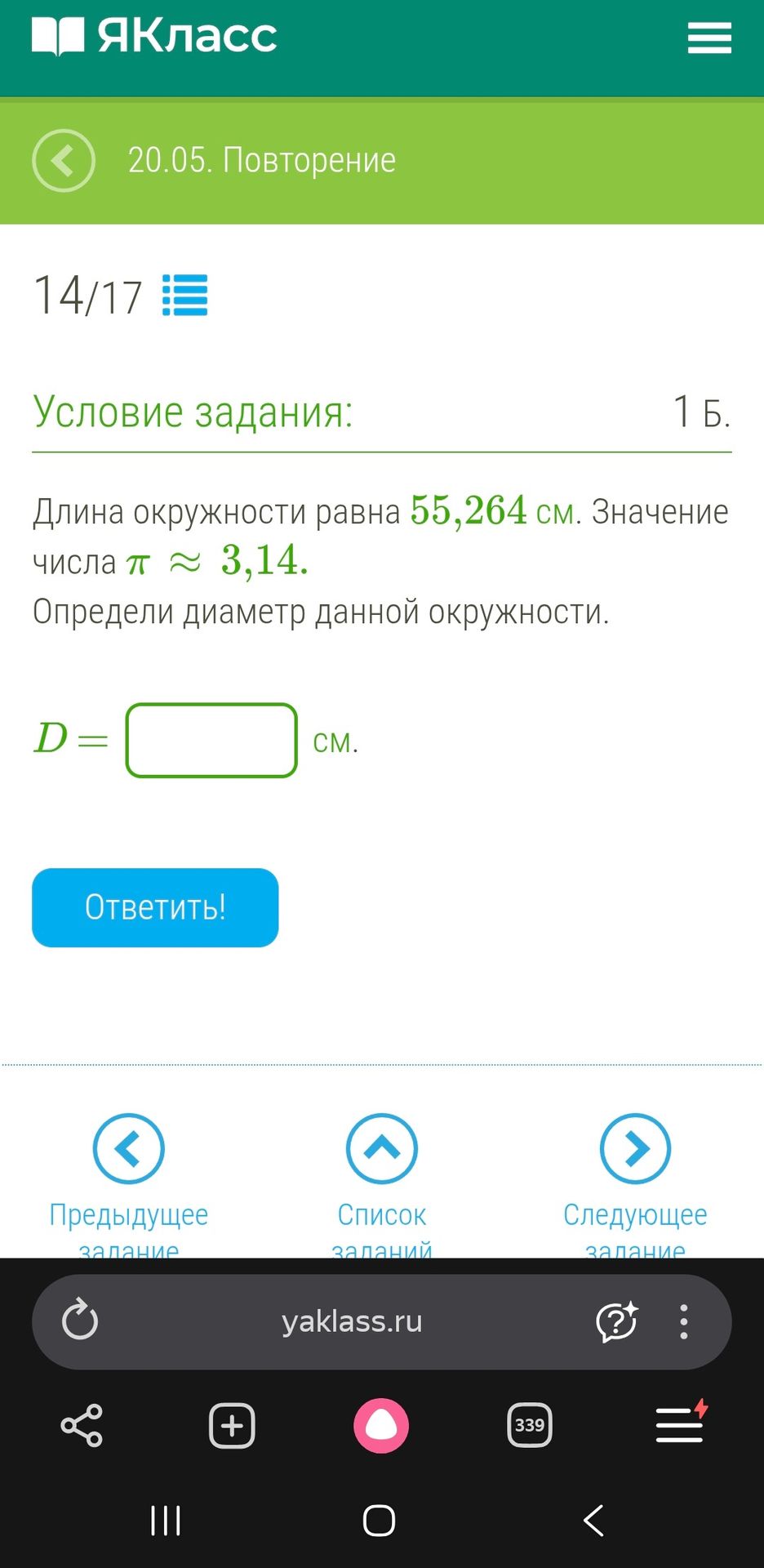View the 339 open tabs
This screenshot has width=764, height=1568.
tap(530, 1426)
